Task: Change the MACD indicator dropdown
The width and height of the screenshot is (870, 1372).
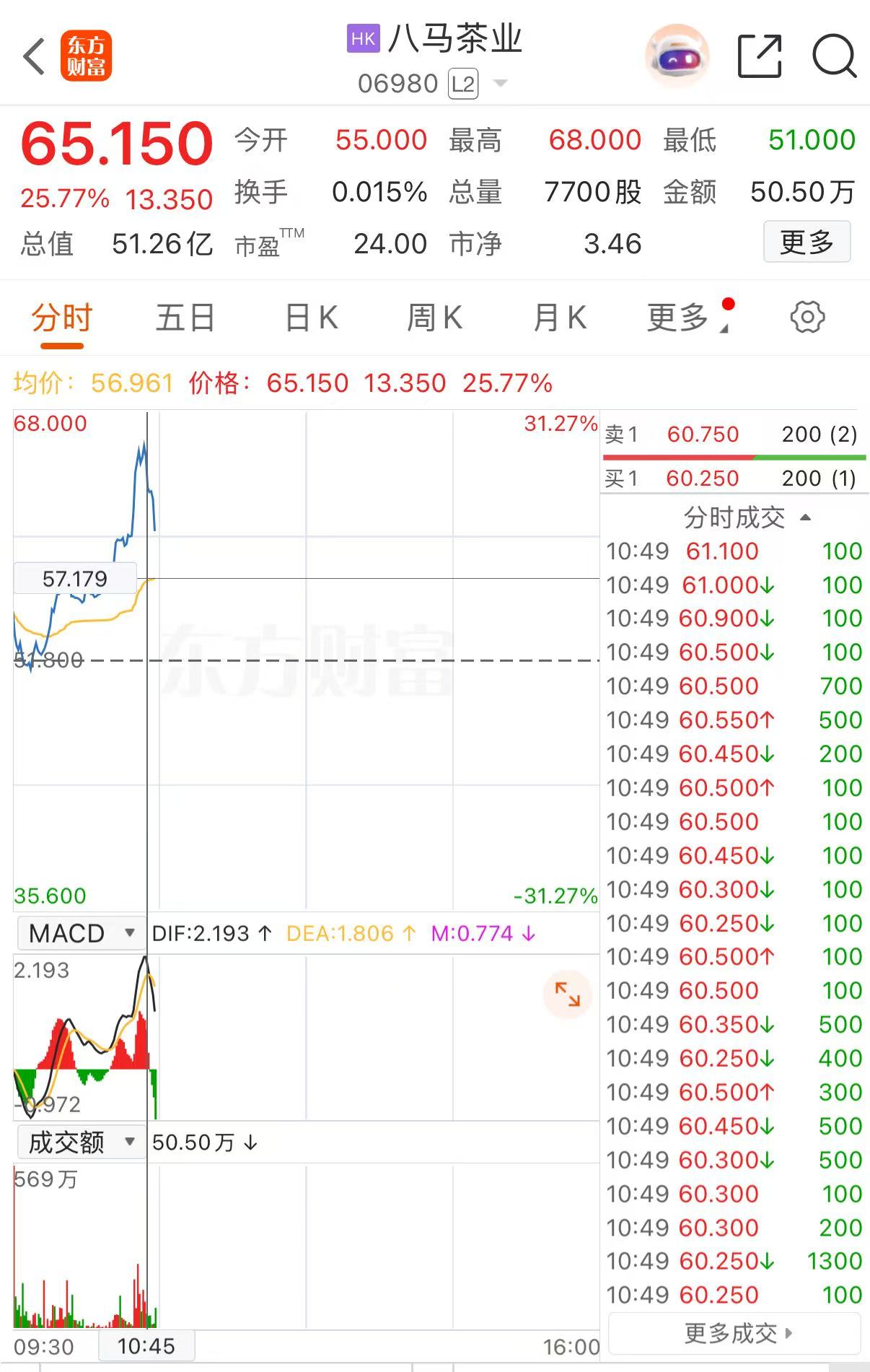Action: (81, 933)
